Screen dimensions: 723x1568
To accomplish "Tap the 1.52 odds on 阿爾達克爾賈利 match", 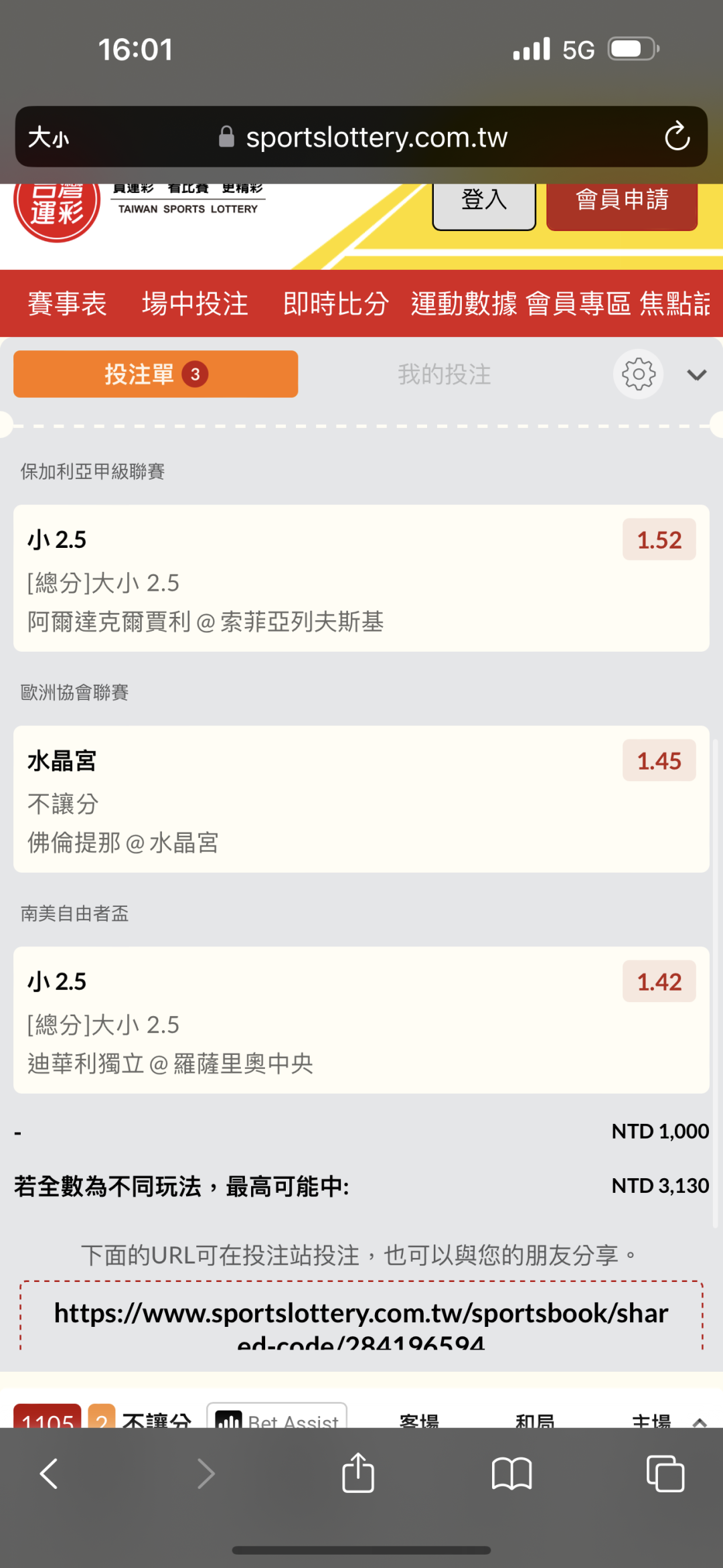I will tap(659, 539).
